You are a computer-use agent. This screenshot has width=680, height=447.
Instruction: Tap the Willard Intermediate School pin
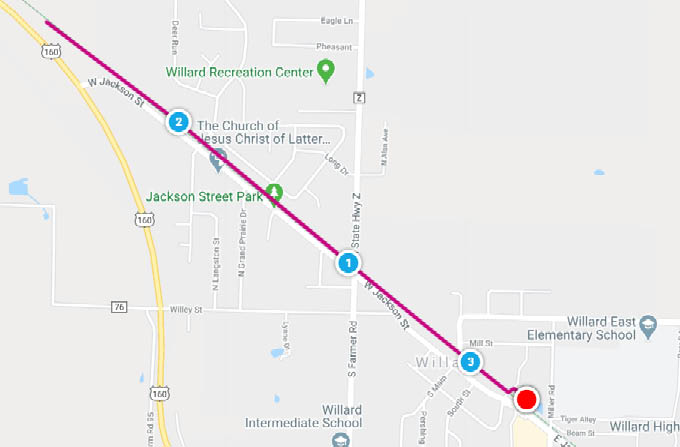pyautogui.click(x=343, y=440)
